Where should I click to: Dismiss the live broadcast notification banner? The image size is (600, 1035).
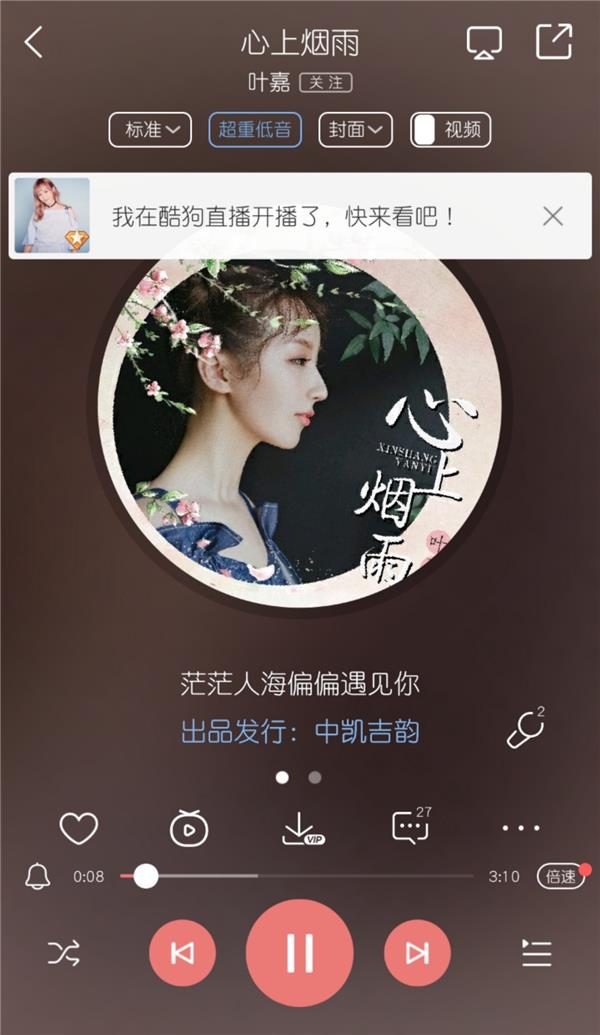[x=552, y=216]
